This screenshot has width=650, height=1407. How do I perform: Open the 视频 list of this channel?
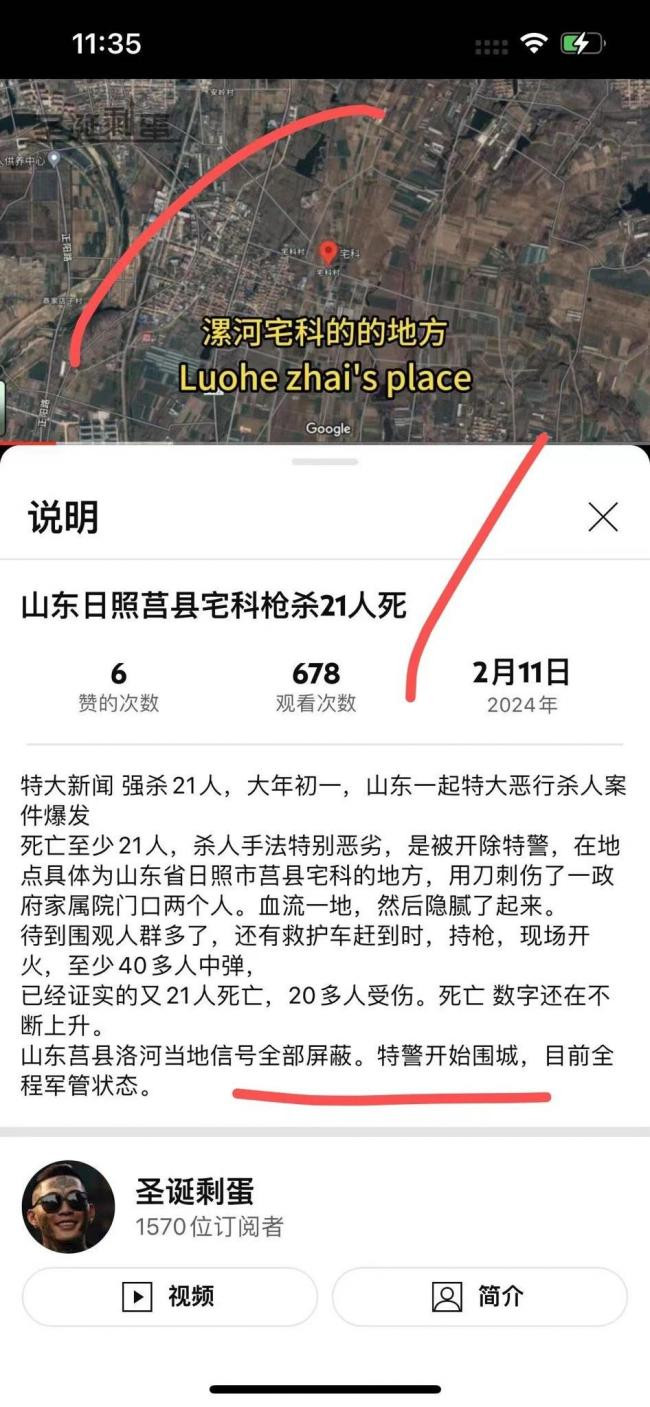coord(169,1297)
